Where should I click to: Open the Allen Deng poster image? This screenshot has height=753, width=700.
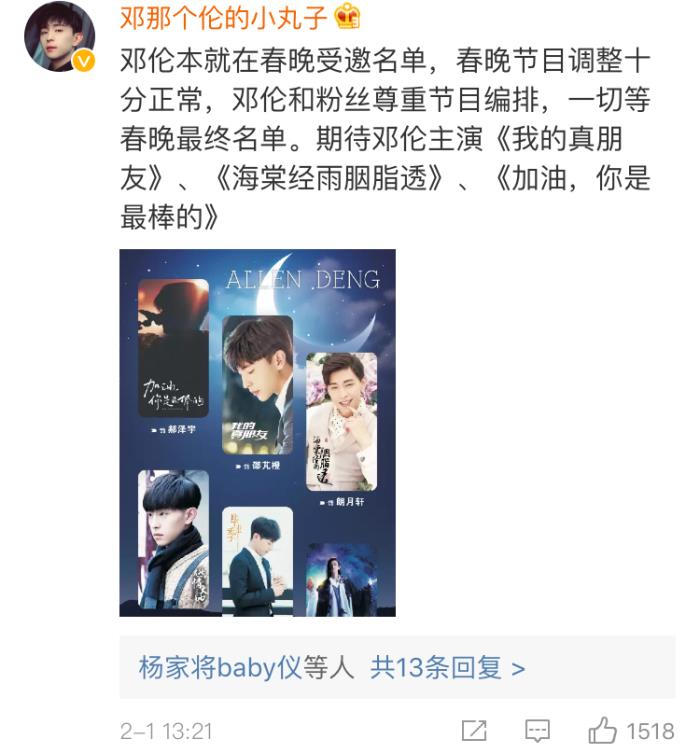pos(257,432)
